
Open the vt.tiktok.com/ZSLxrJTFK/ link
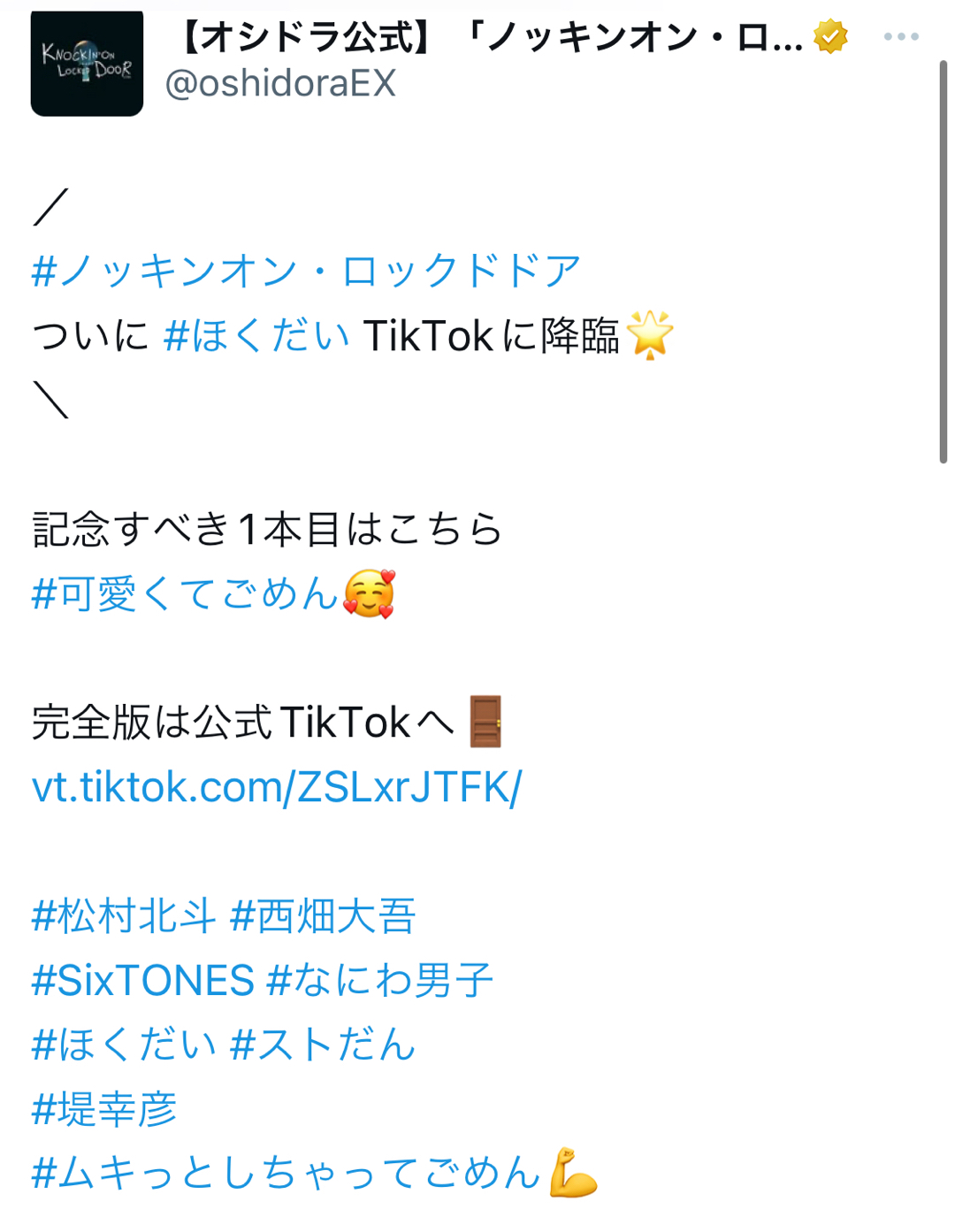click(277, 786)
